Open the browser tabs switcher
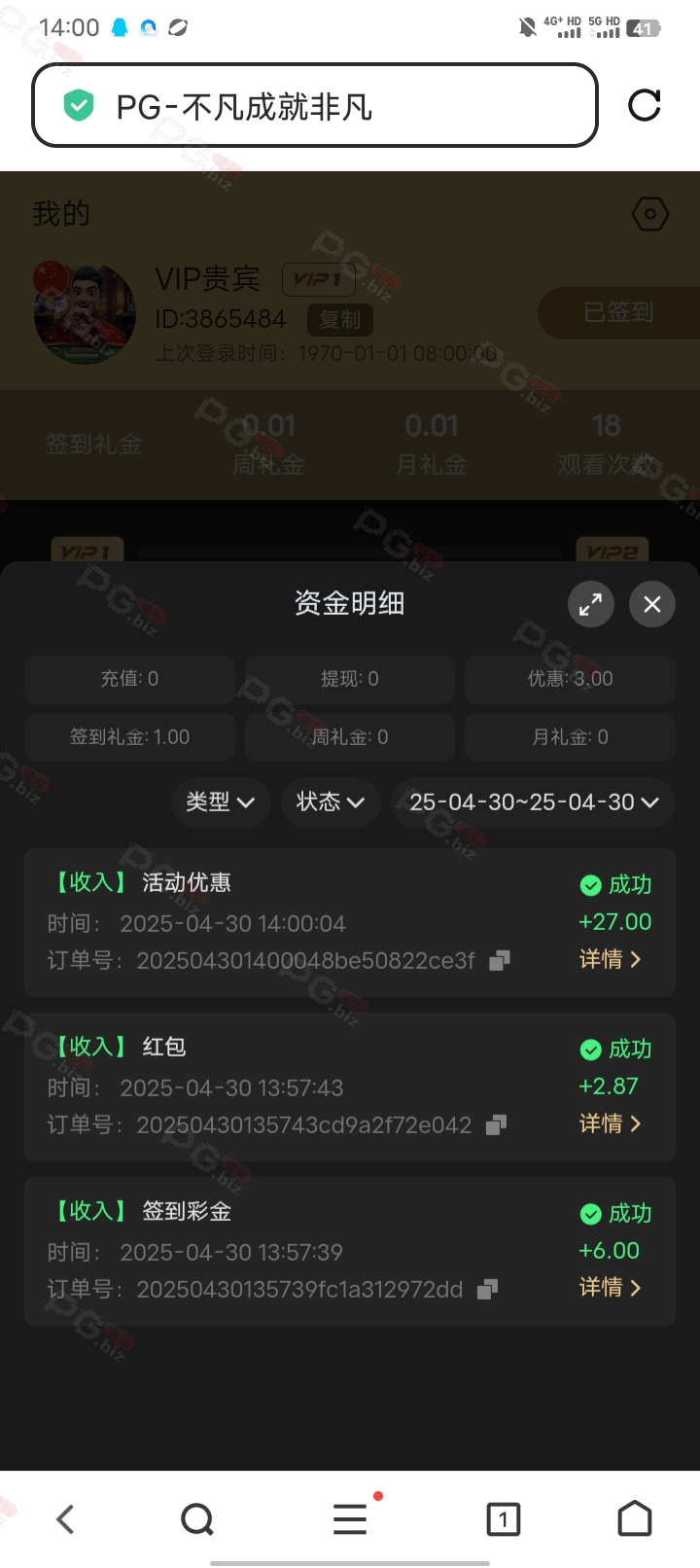 503,1519
